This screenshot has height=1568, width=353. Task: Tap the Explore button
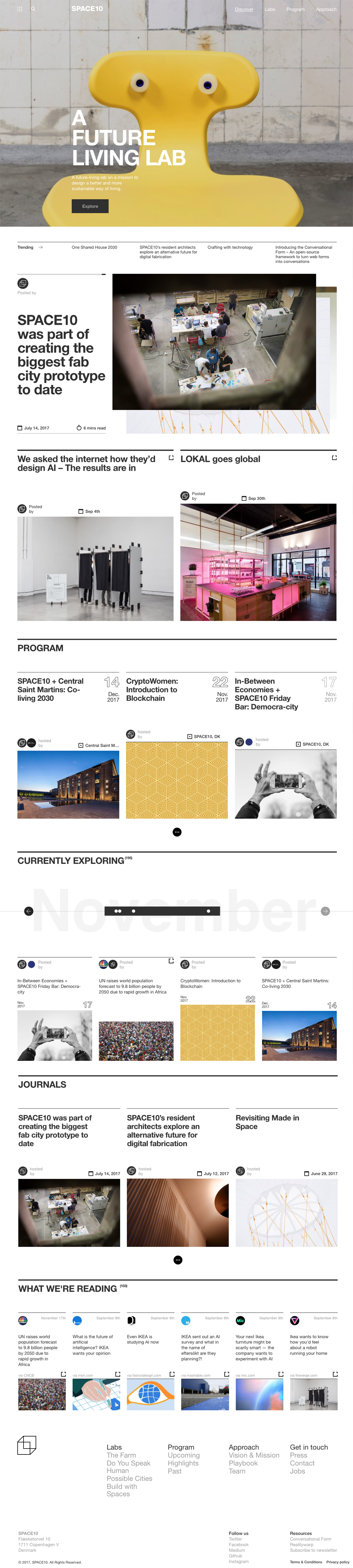click(90, 206)
